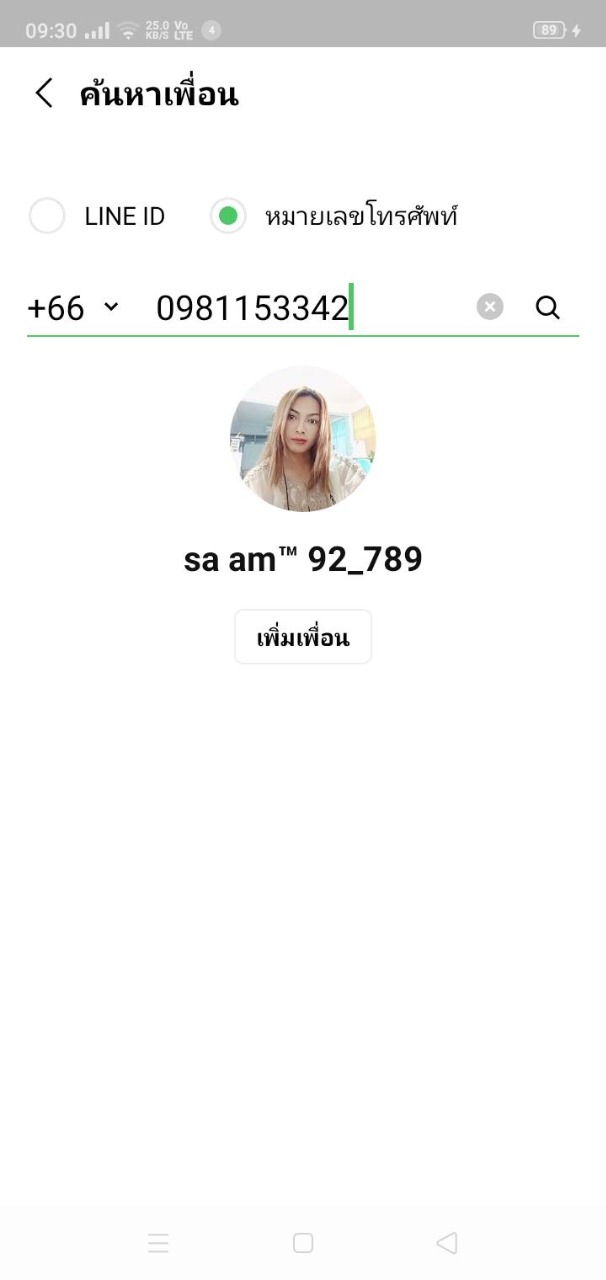Select the หมายเลขโทรศัพท์ radio option
The width and height of the screenshot is (606, 1280).
click(x=228, y=216)
